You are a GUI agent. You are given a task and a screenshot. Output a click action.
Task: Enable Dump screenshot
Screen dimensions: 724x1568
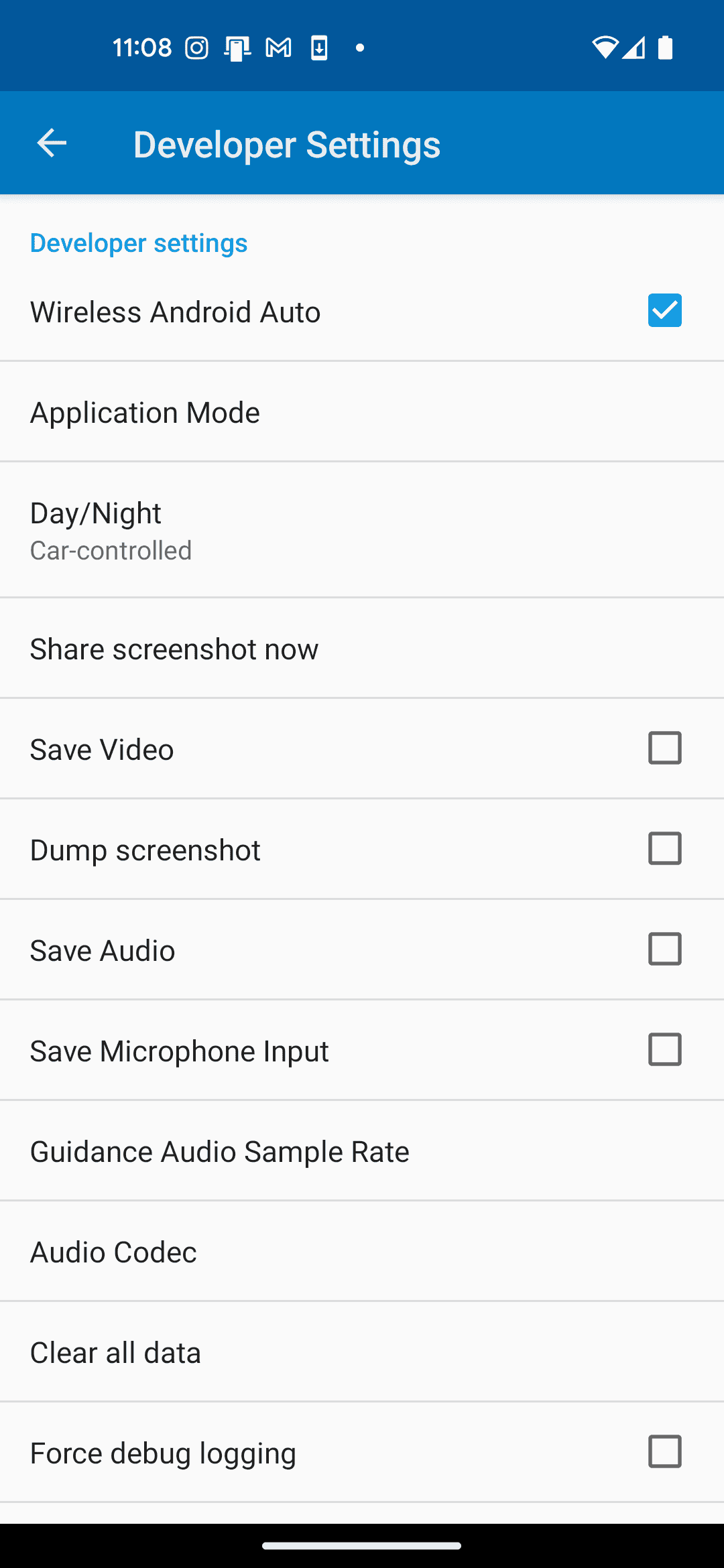(x=663, y=848)
